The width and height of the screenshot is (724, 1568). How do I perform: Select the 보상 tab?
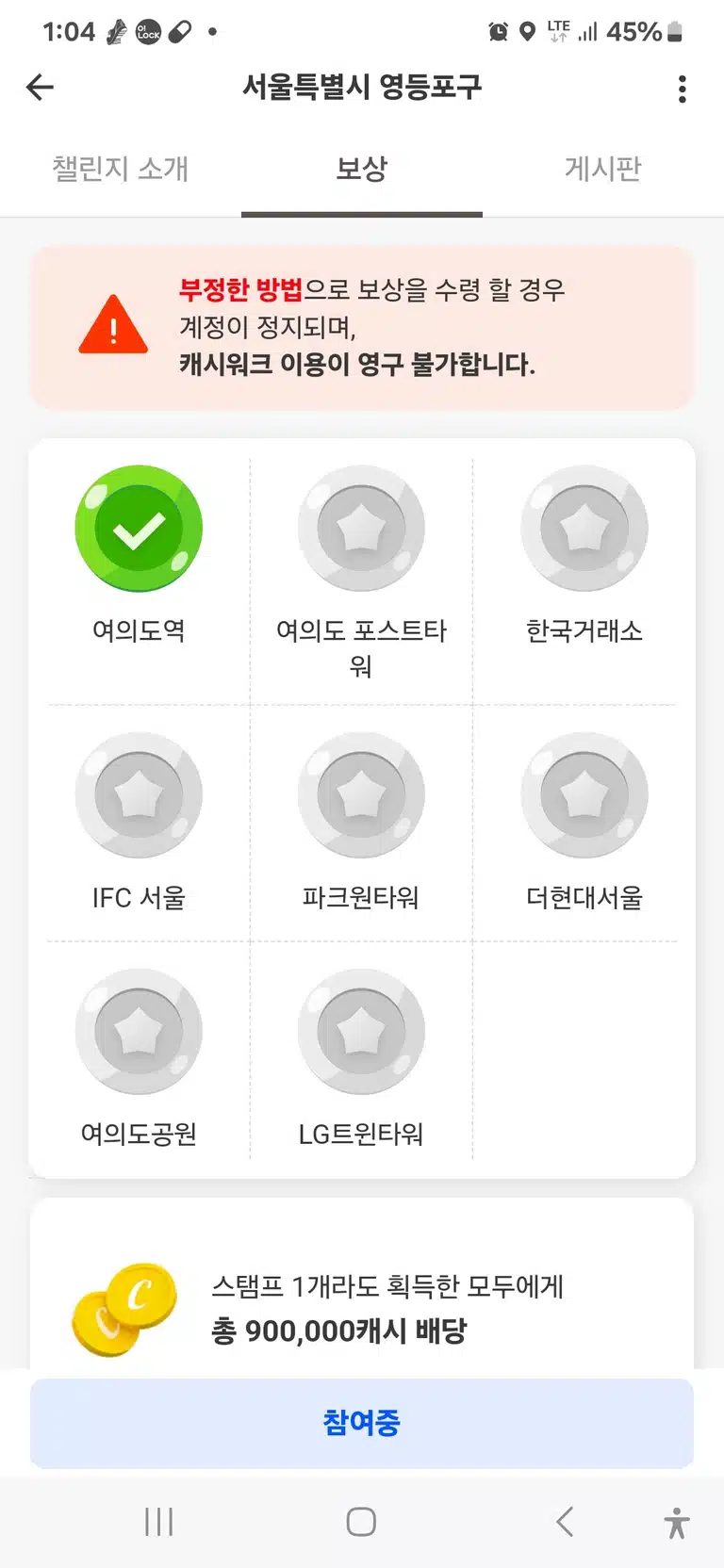[362, 169]
